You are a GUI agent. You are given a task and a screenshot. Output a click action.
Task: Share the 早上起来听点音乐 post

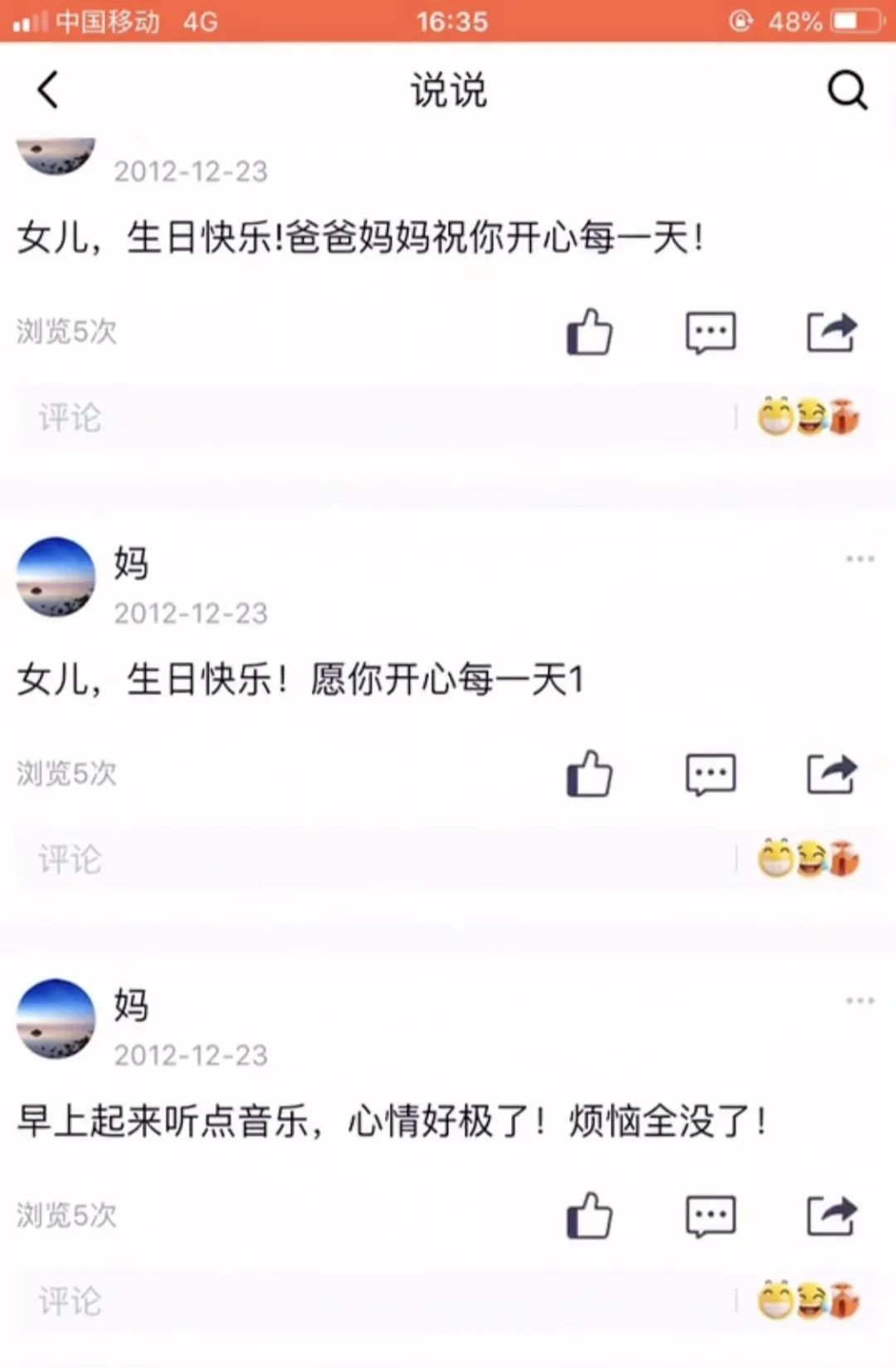pyautogui.click(x=831, y=1216)
